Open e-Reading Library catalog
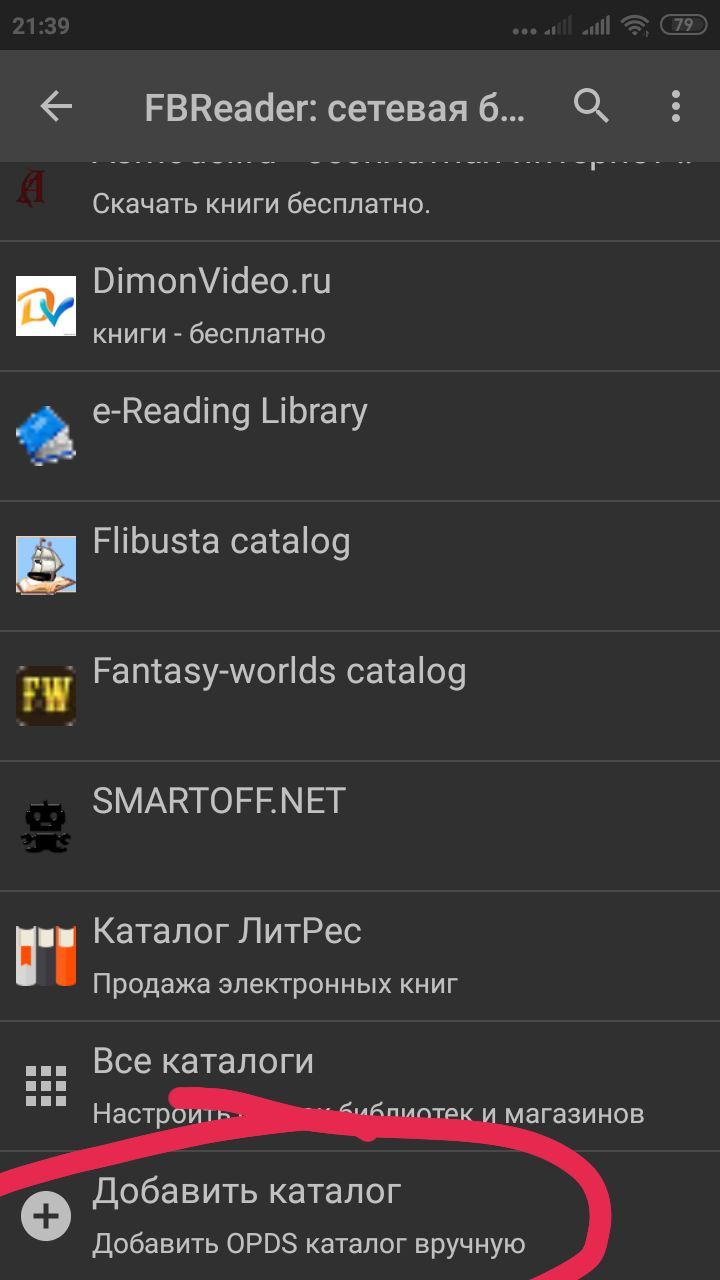Screen dimensions: 720x1280 point(360,436)
